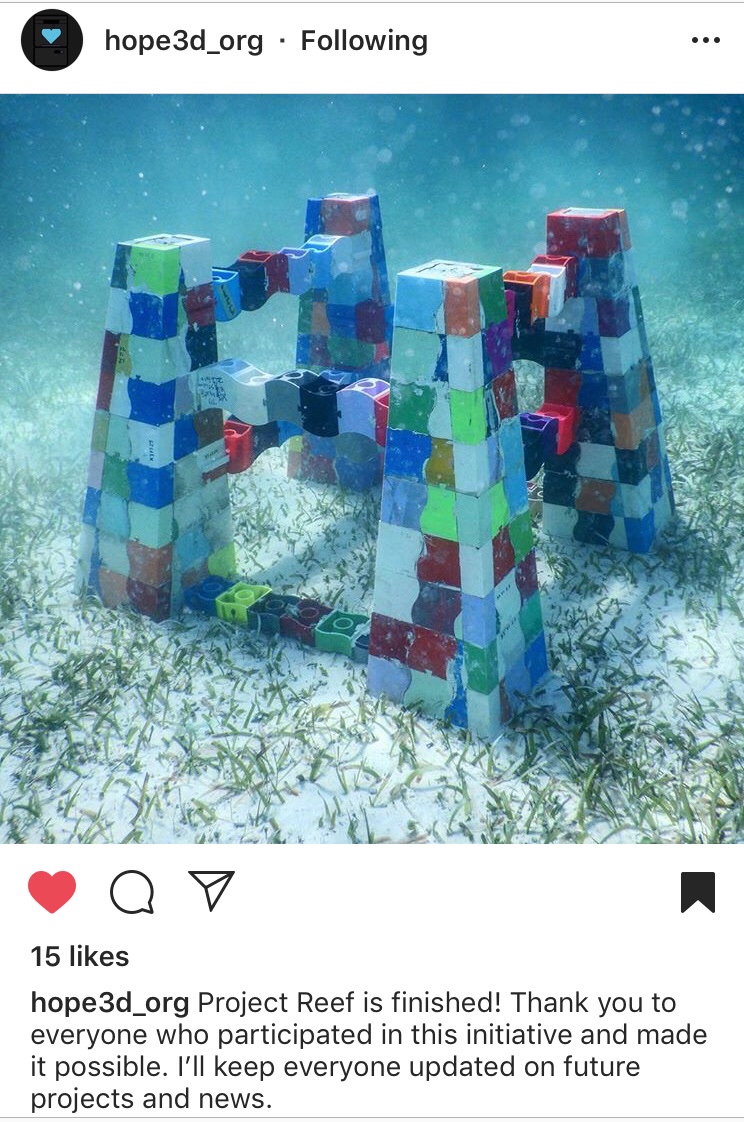This screenshot has width=744, height=1122.
Task: Unlike the post via heart icon
Action: [x=52, y=891]
